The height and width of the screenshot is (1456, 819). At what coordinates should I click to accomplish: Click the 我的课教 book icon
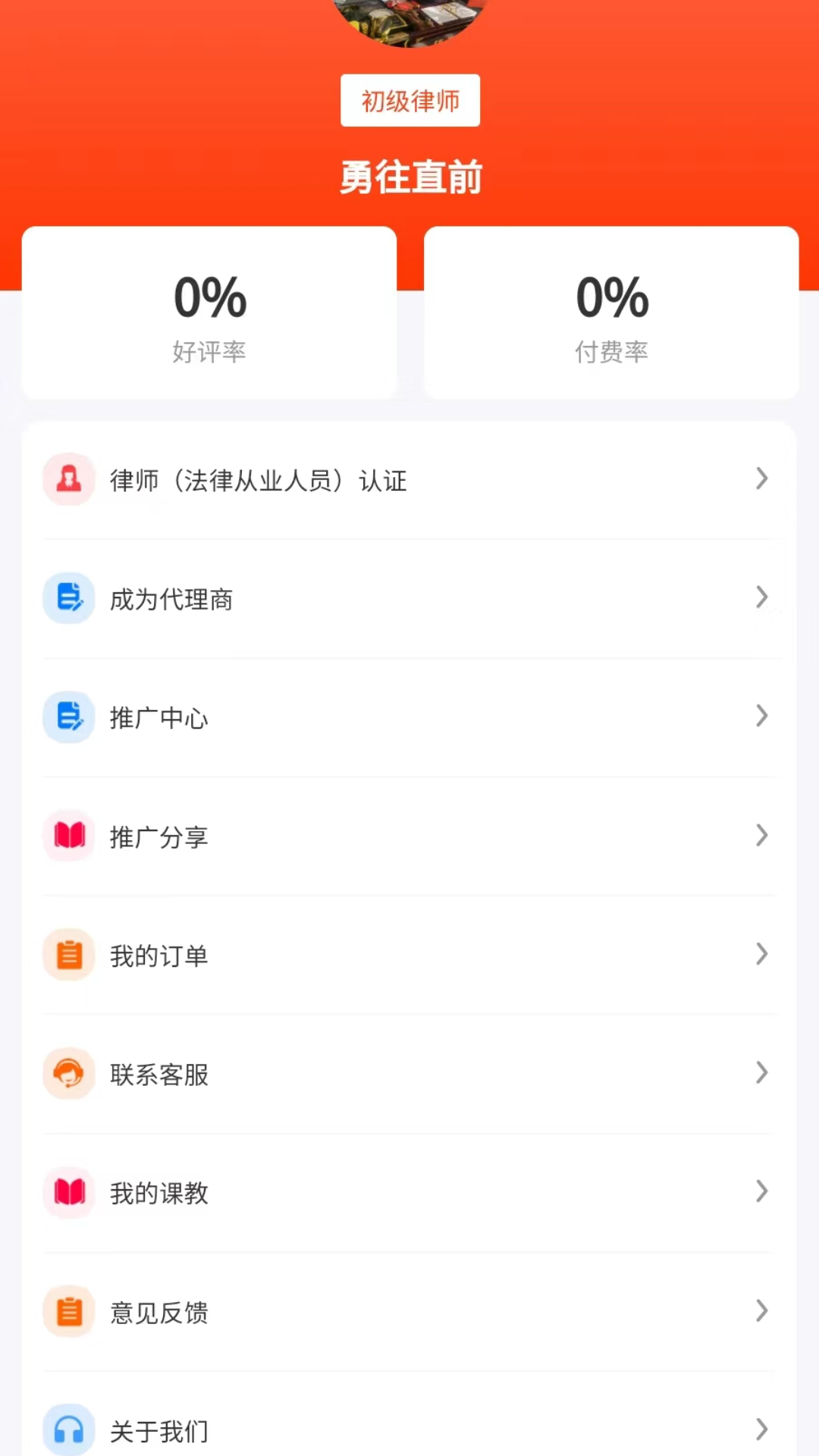coord(68,1193)
